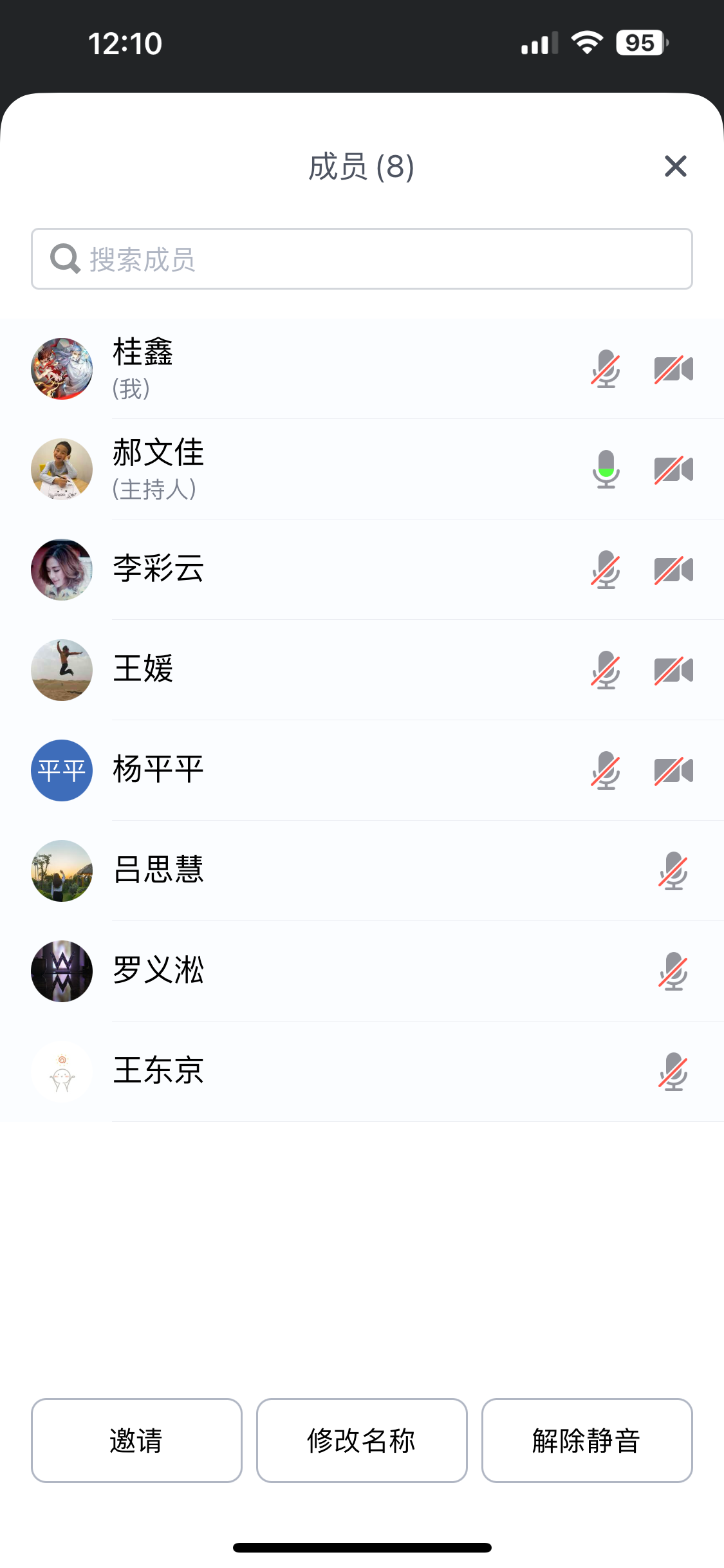Viewport: 724px width, 1568px height.
Task: Tap the 修改名称 rename button
Action: (x=362, y=1440)
